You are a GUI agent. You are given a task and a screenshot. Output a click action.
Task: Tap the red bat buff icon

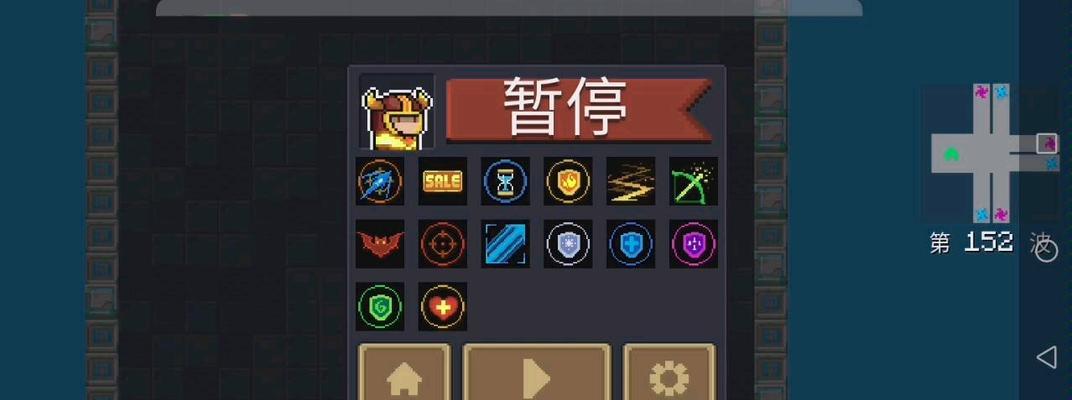pyautogui.click(x=380, y=244)
